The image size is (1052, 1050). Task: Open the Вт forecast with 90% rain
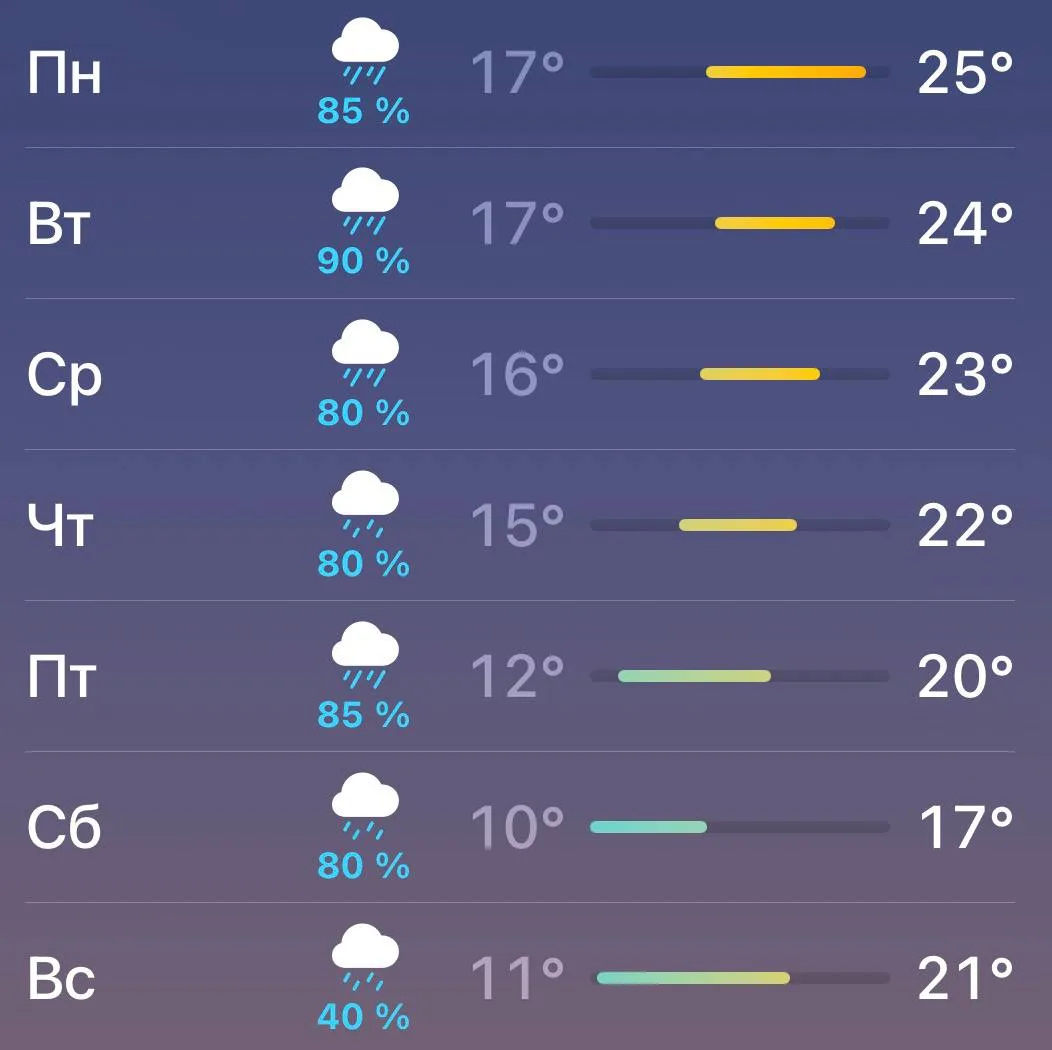520,223
